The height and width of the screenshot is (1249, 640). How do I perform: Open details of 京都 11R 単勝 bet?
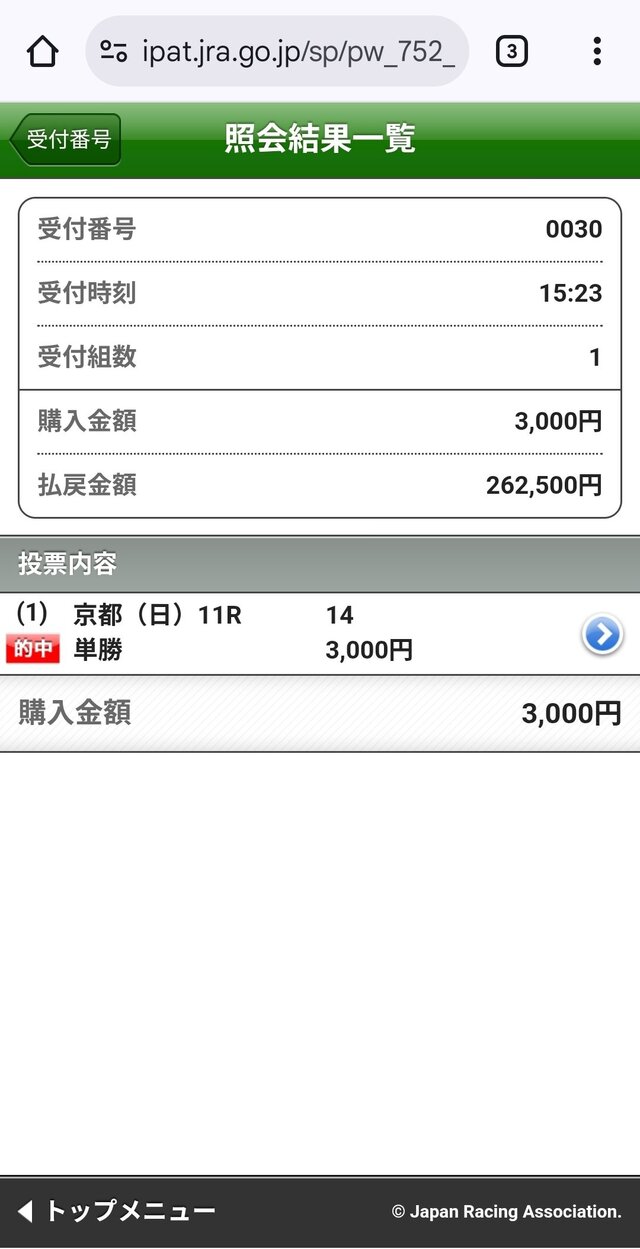tap(602, 634)
